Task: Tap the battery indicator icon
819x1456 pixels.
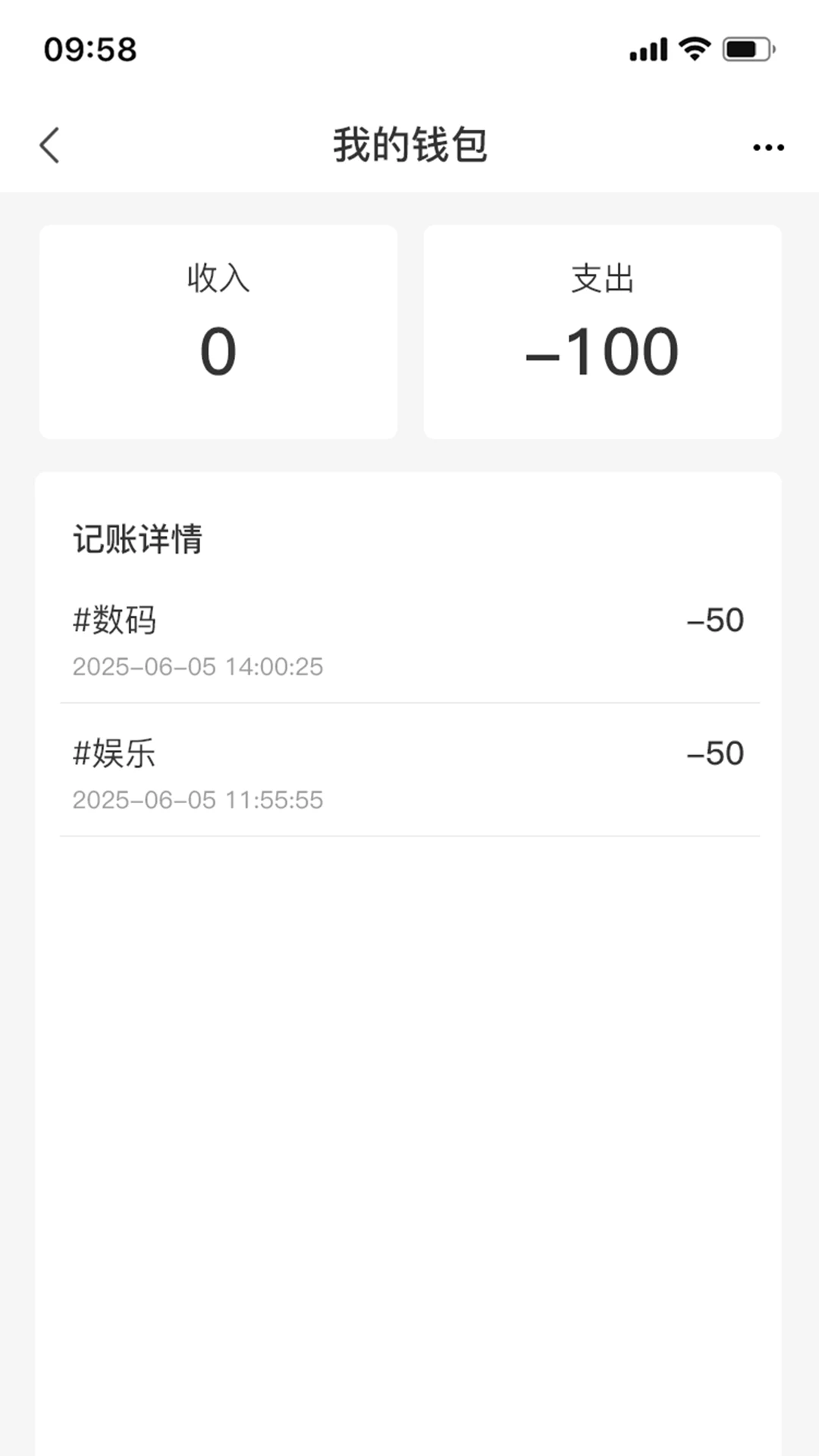Action: 745,49
